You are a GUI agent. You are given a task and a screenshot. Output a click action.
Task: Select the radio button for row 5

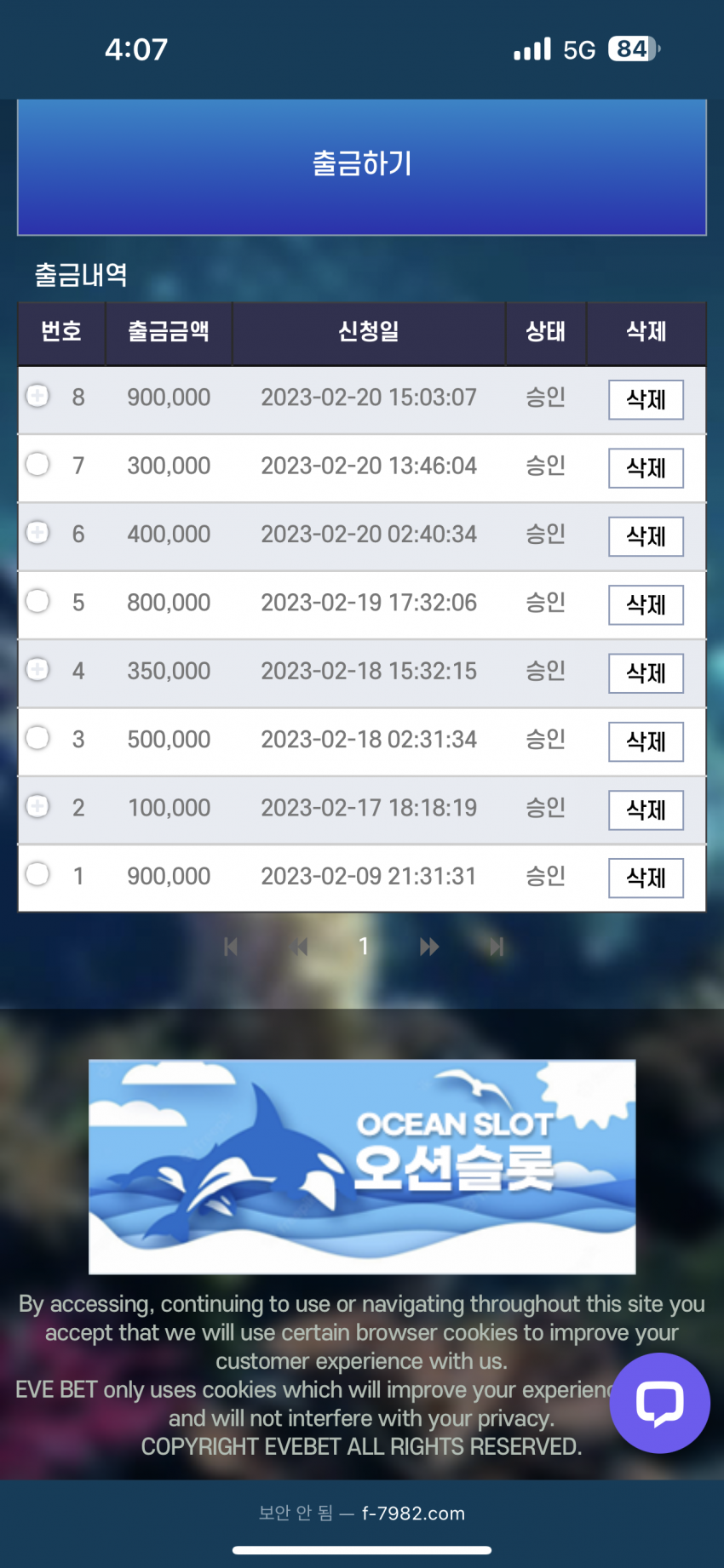pos(37,601)
